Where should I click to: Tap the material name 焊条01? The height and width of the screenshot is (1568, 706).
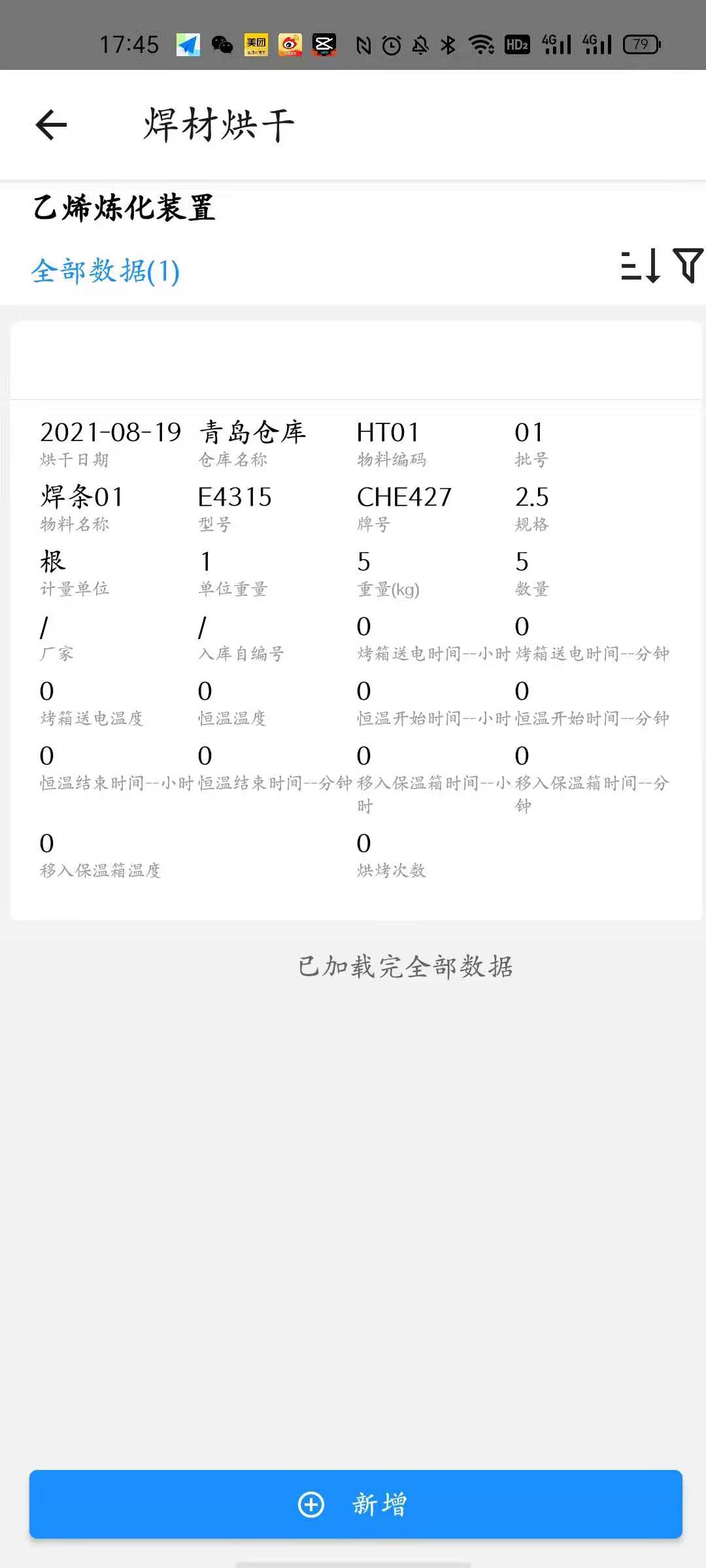80,497
